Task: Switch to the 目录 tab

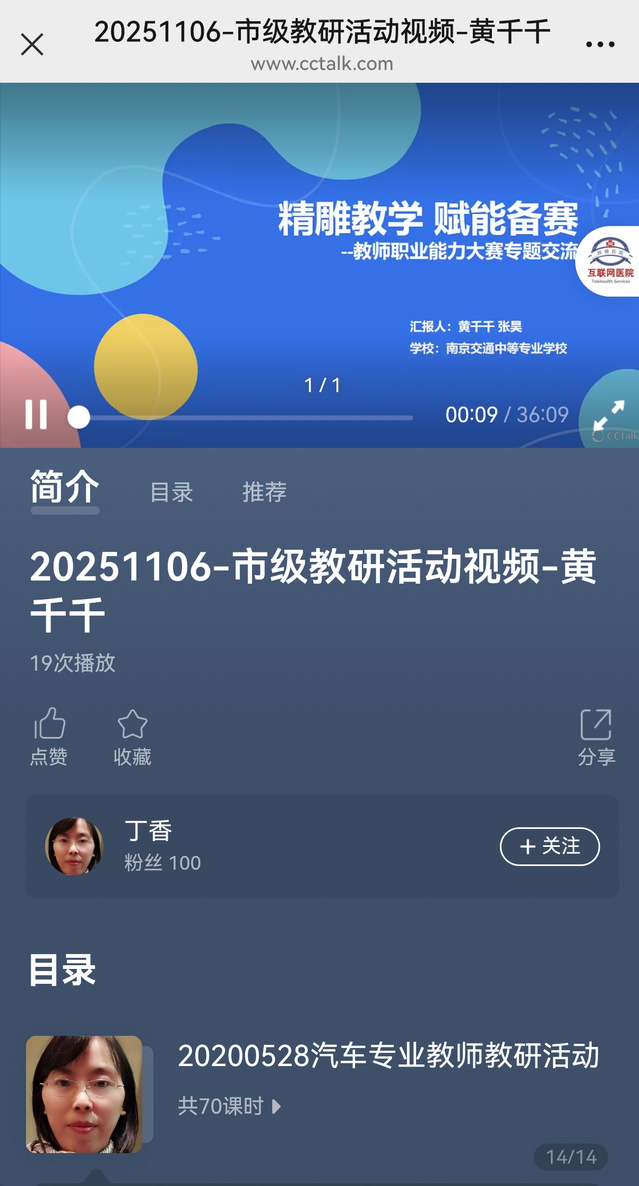Action: pos(171,492)
